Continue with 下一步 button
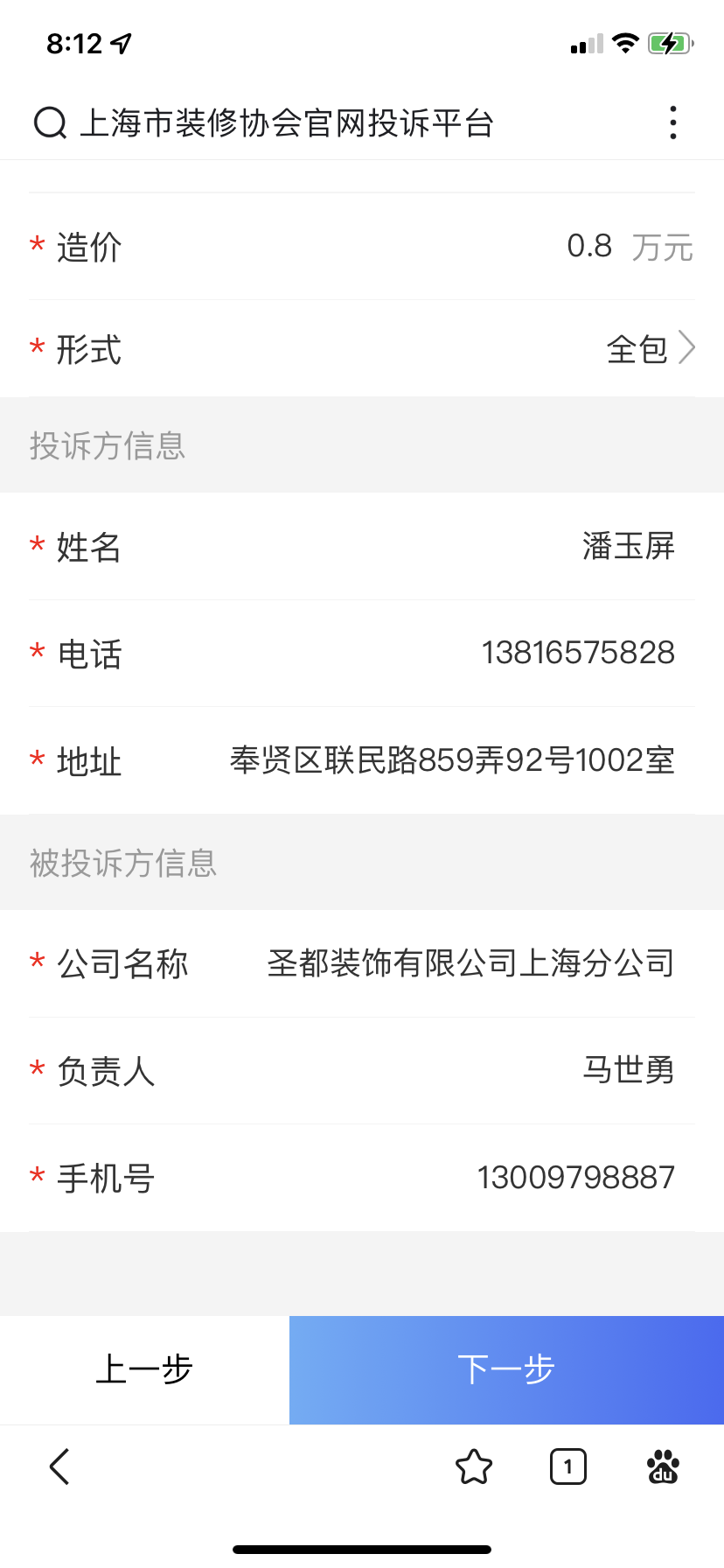Image resolution: width=724 pixels, height=1568 pixels. [x=506, y=1369]
